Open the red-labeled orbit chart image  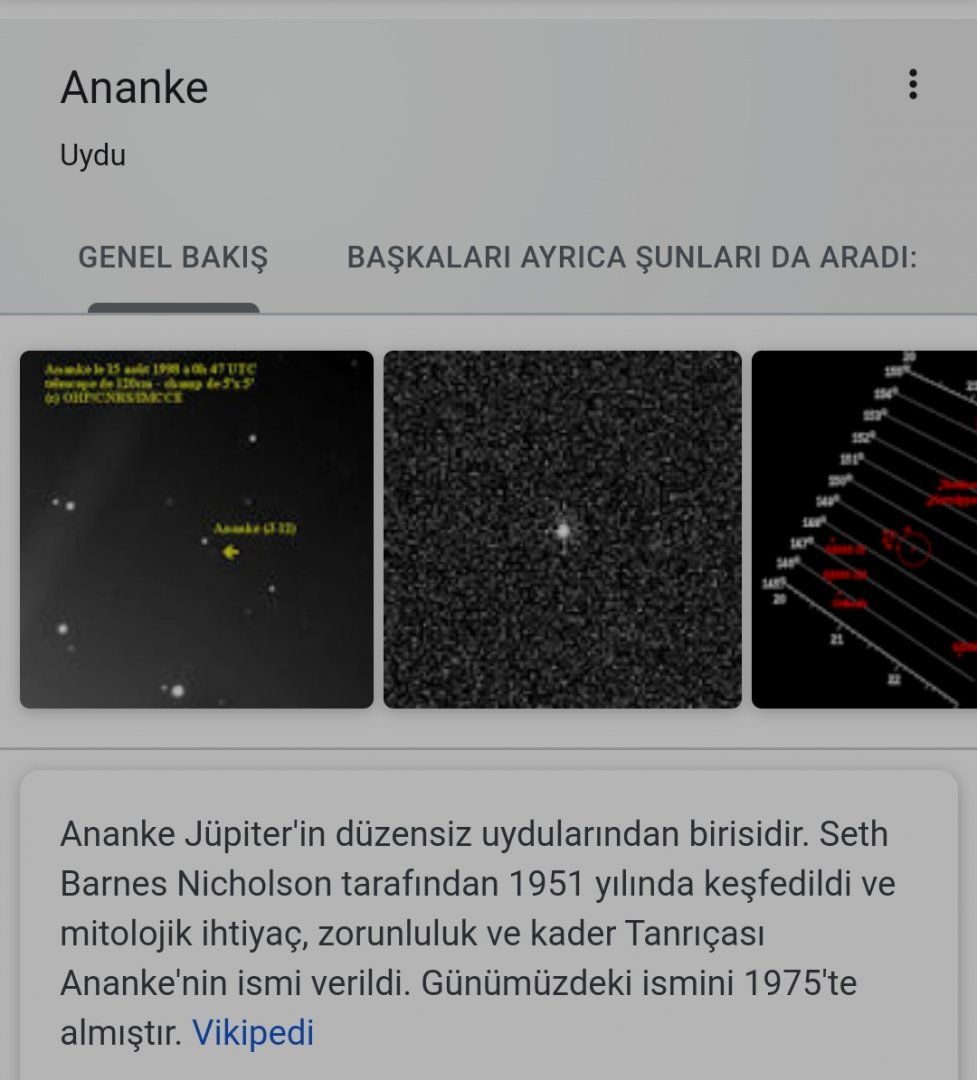pos(864,529)
